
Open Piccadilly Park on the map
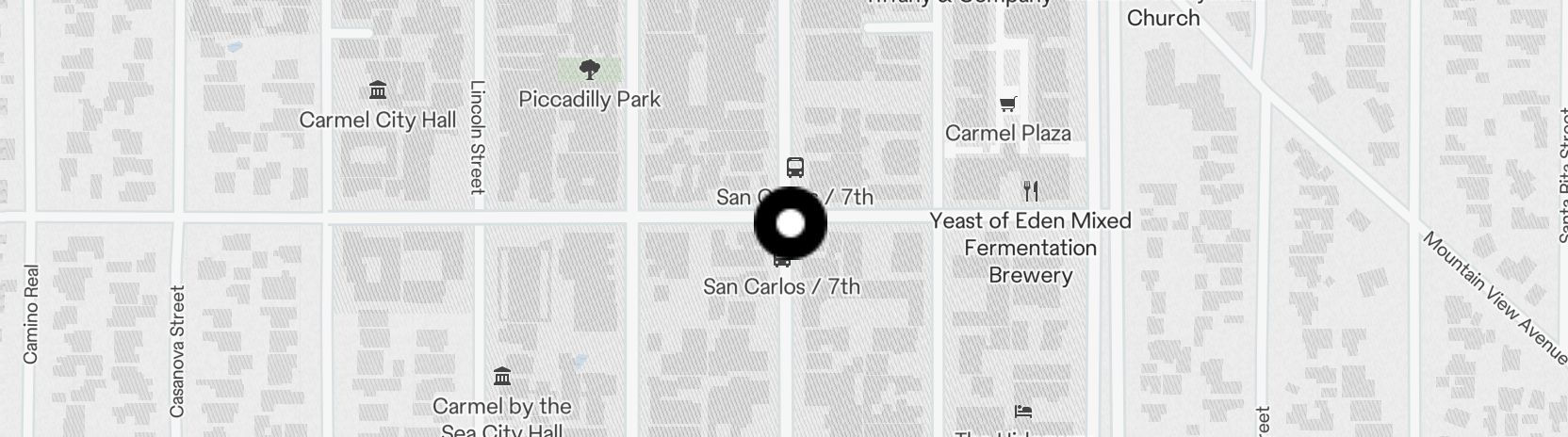click(x=590, y=70)
